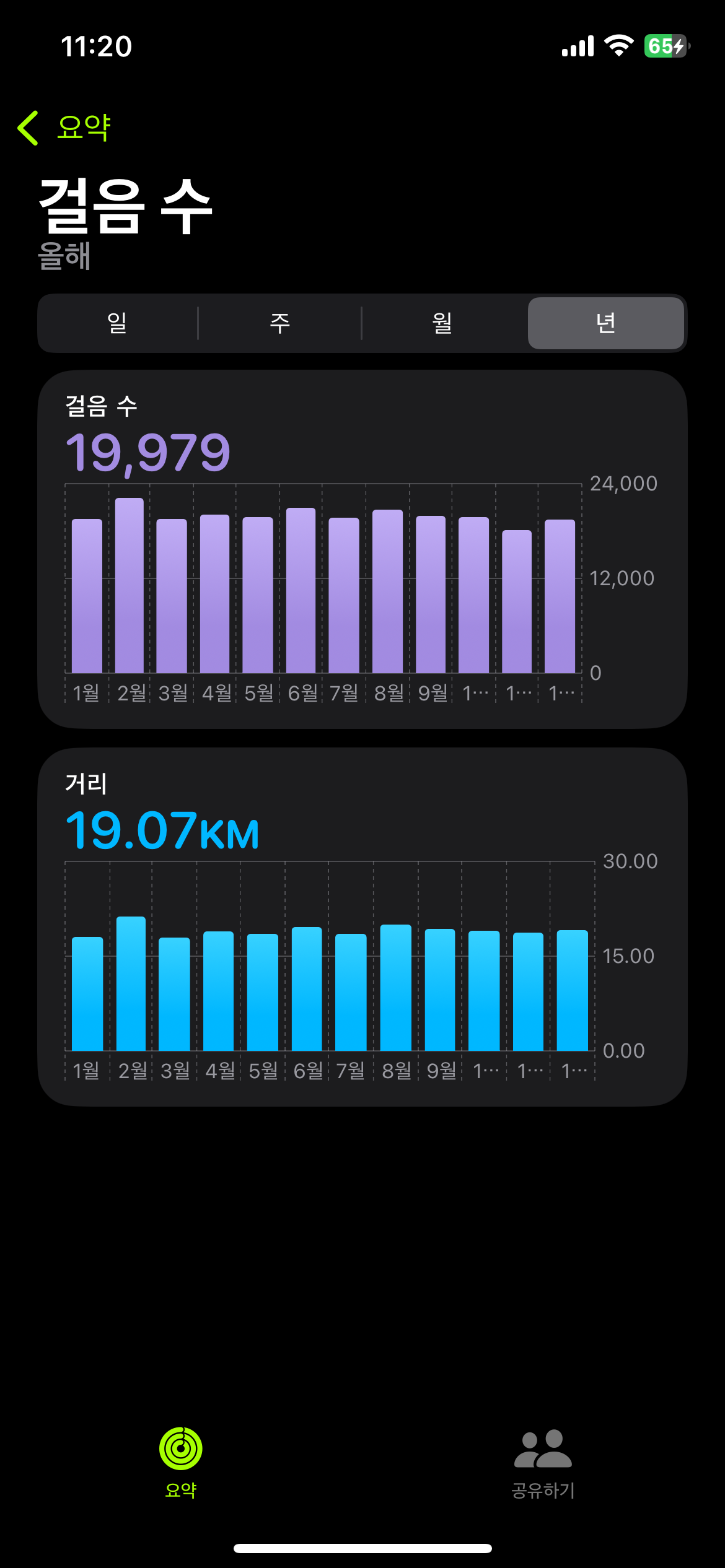Go back to 요약 screen
This screenshot has width=725, height=1568.
[x=64, y=128]
